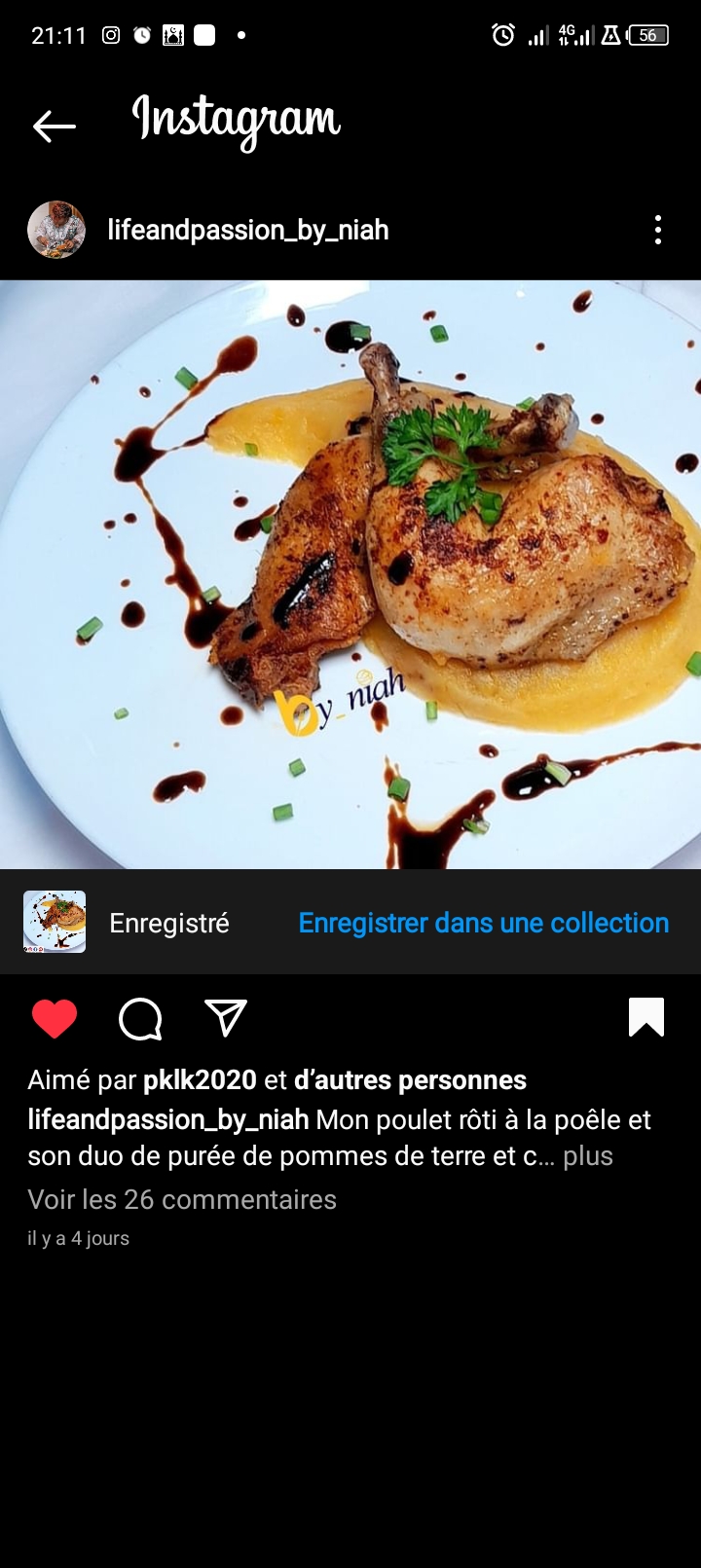Screen dimensions: 701x1568
Task: Go back with the arrow icon
Action: (55, 126)
